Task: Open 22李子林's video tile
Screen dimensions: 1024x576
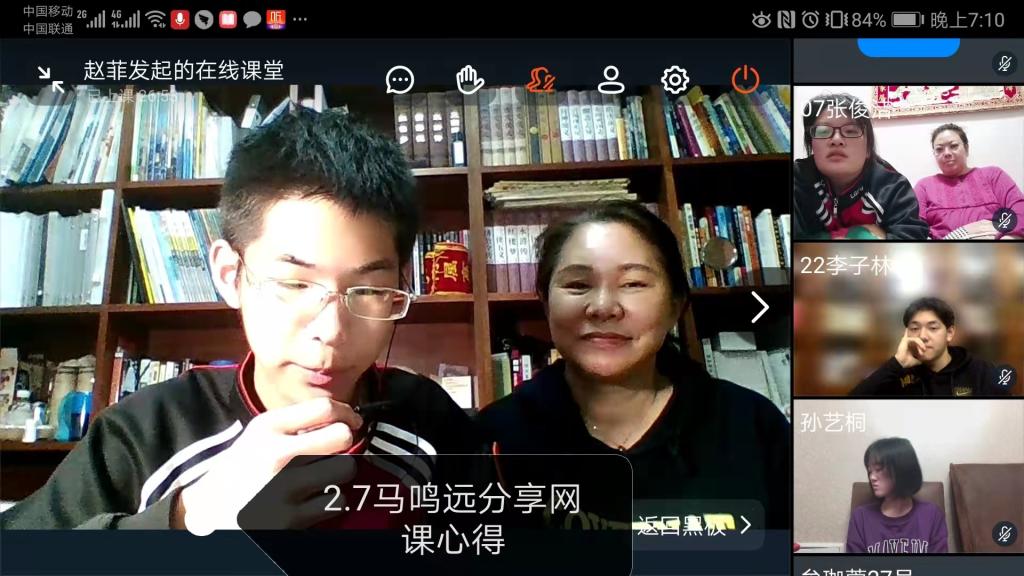Action: coord(908,320)
